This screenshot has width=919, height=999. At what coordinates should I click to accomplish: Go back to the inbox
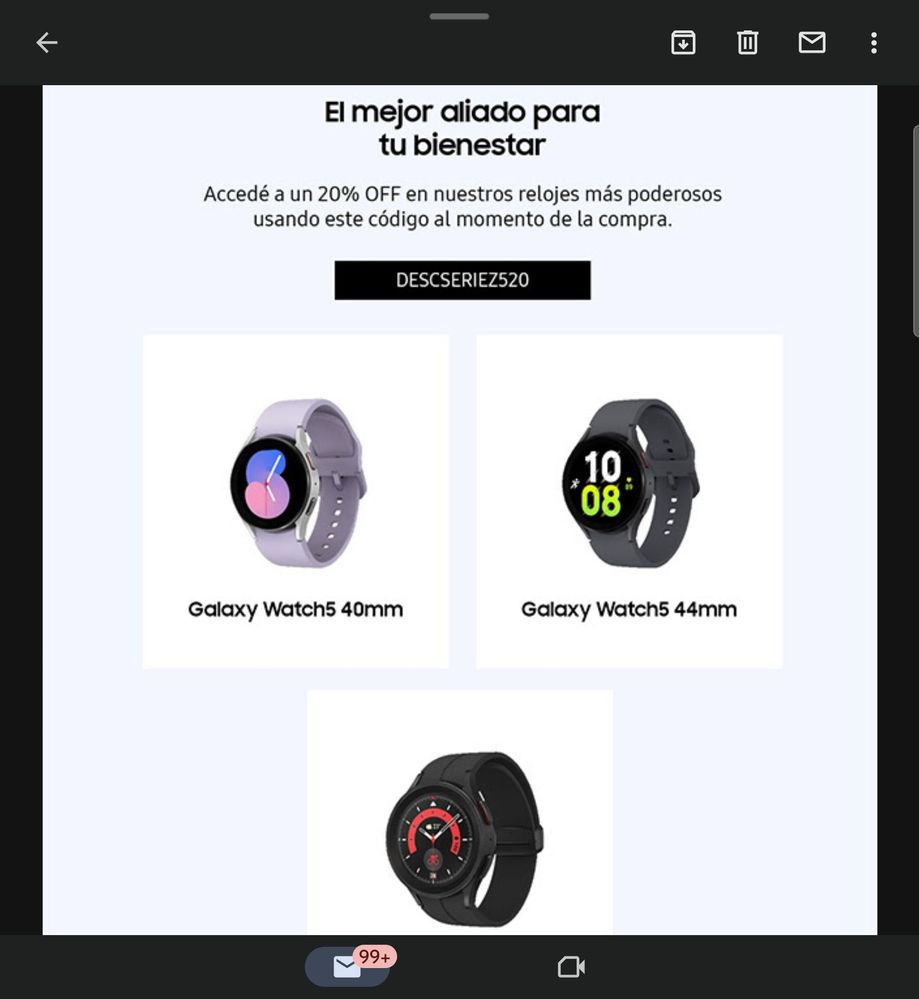click(x=47, y=42)
